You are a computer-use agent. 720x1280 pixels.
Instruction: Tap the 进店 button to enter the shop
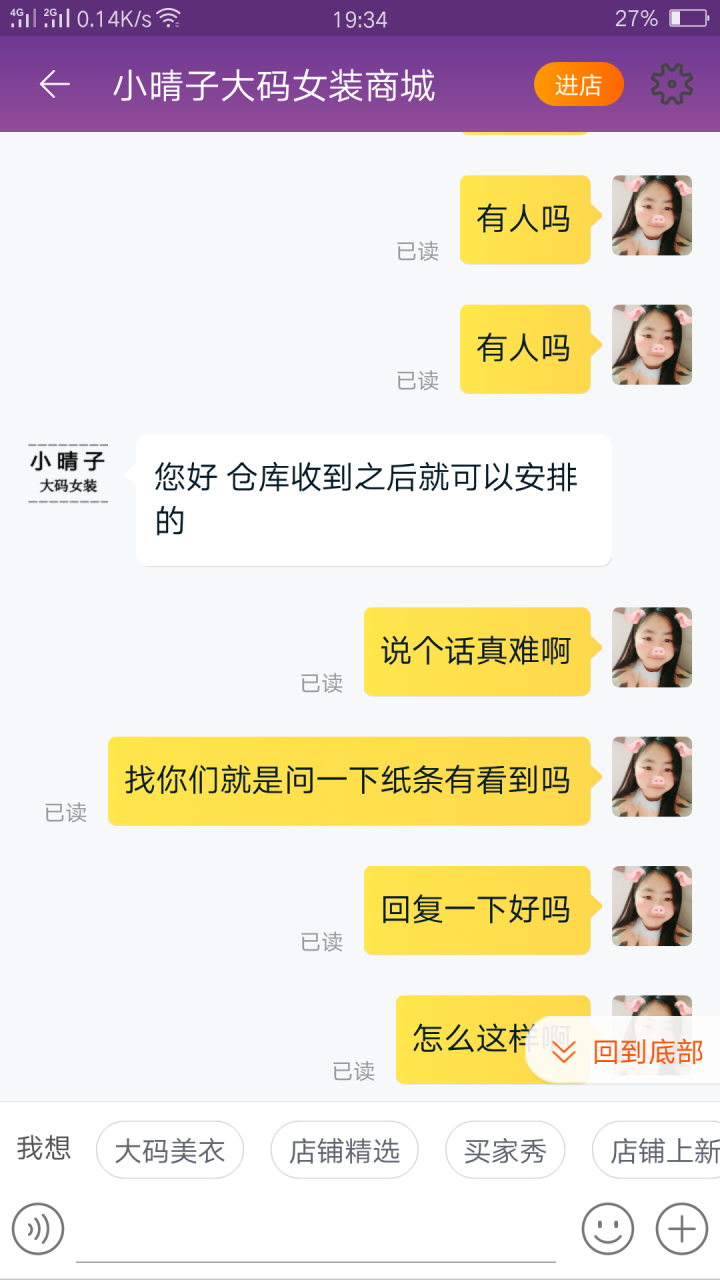tap(578, 85)
